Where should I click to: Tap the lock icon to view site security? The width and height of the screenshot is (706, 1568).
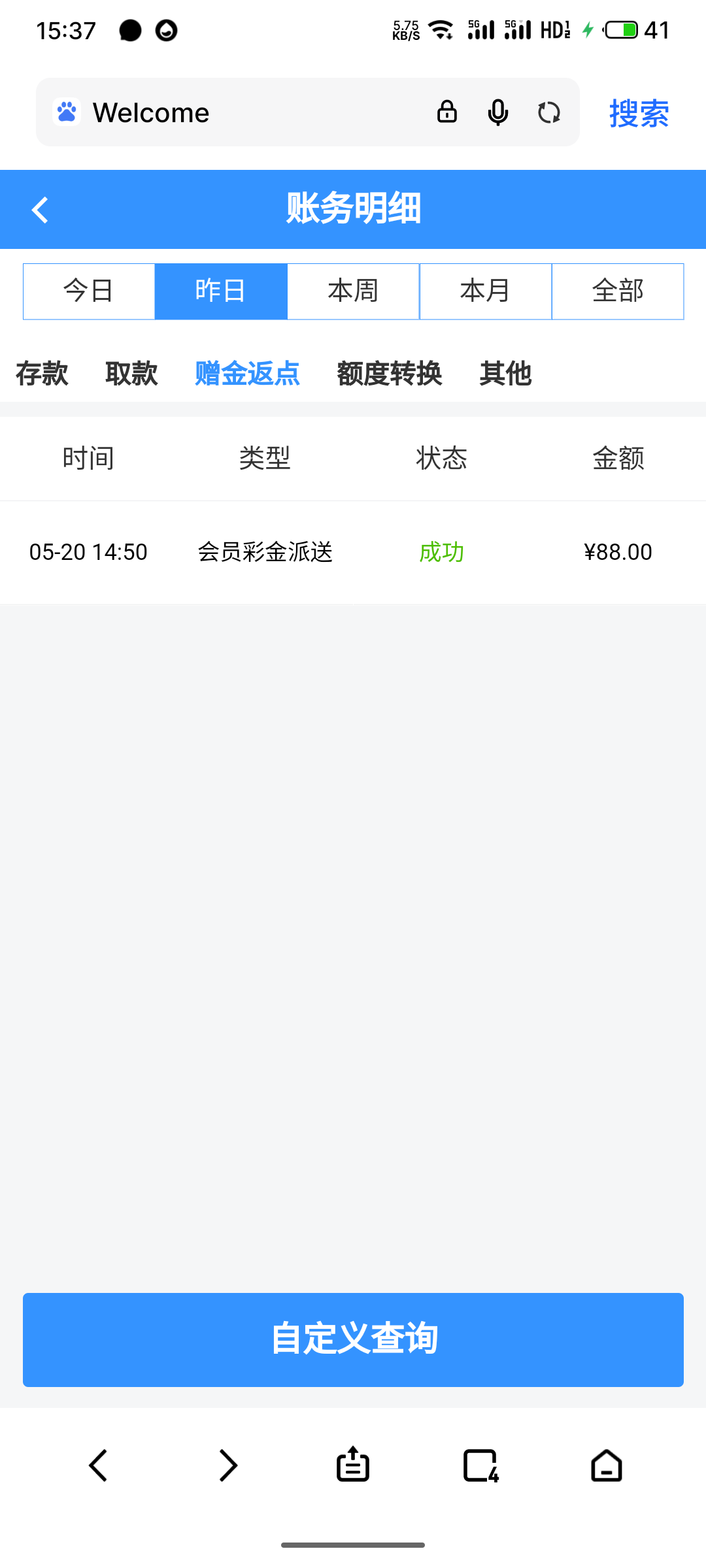pos(447,112)
